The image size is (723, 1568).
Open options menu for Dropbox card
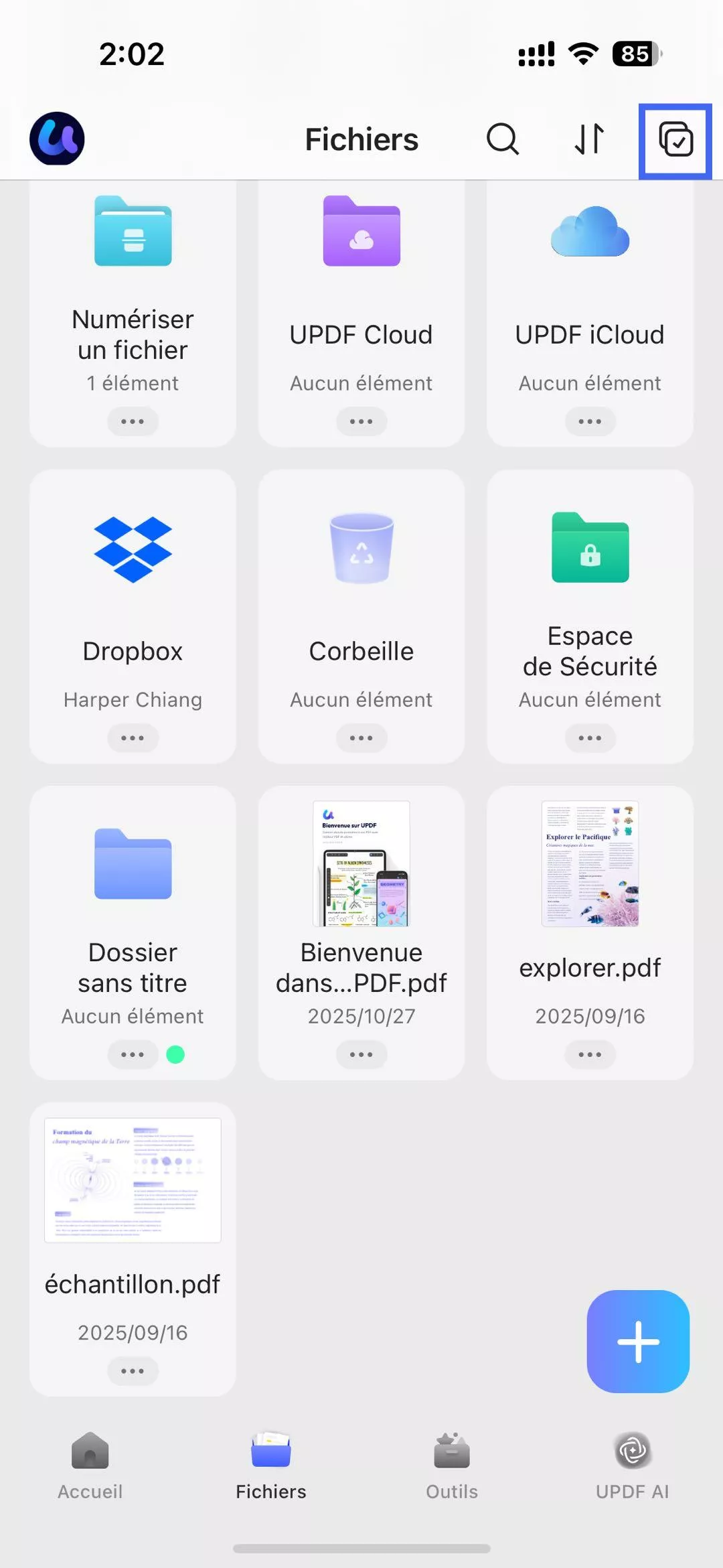(x=133, y=737)
